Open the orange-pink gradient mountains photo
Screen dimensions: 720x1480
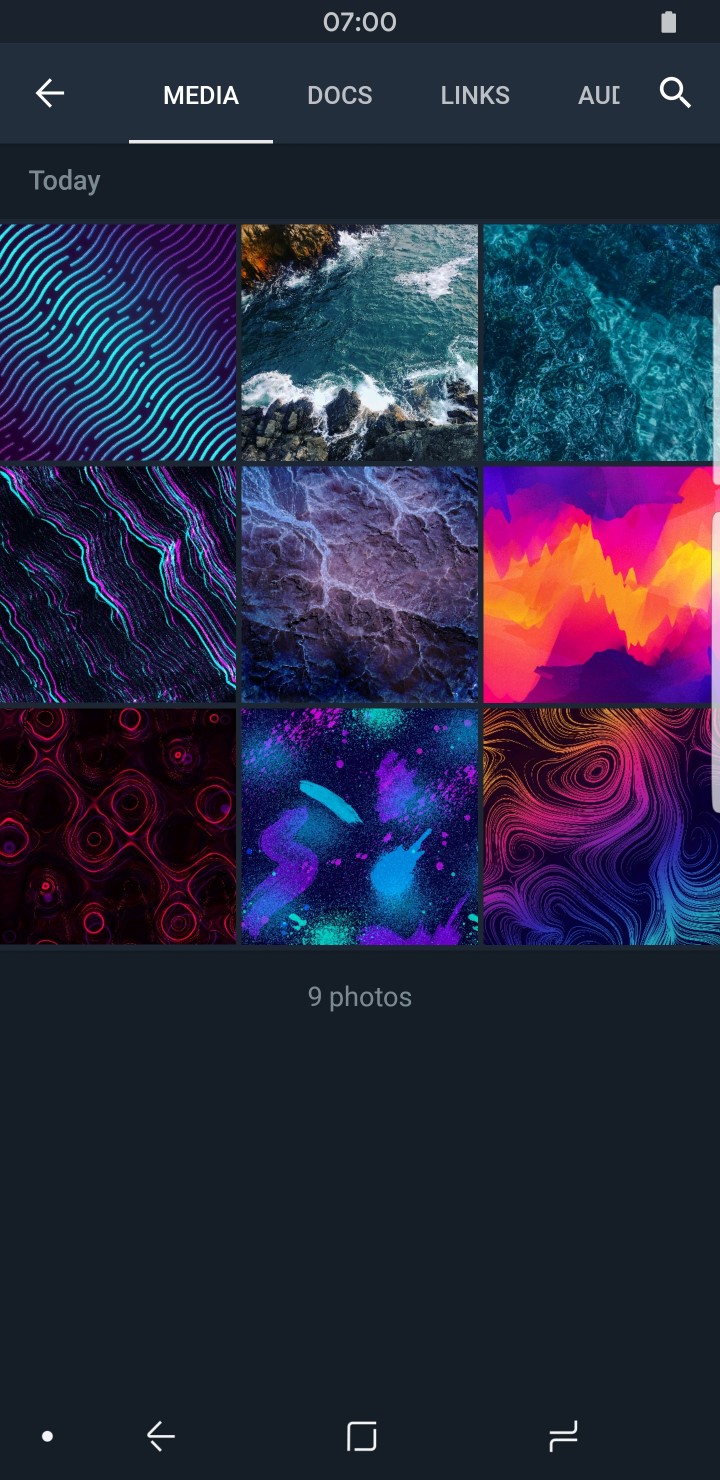(598, 585)
